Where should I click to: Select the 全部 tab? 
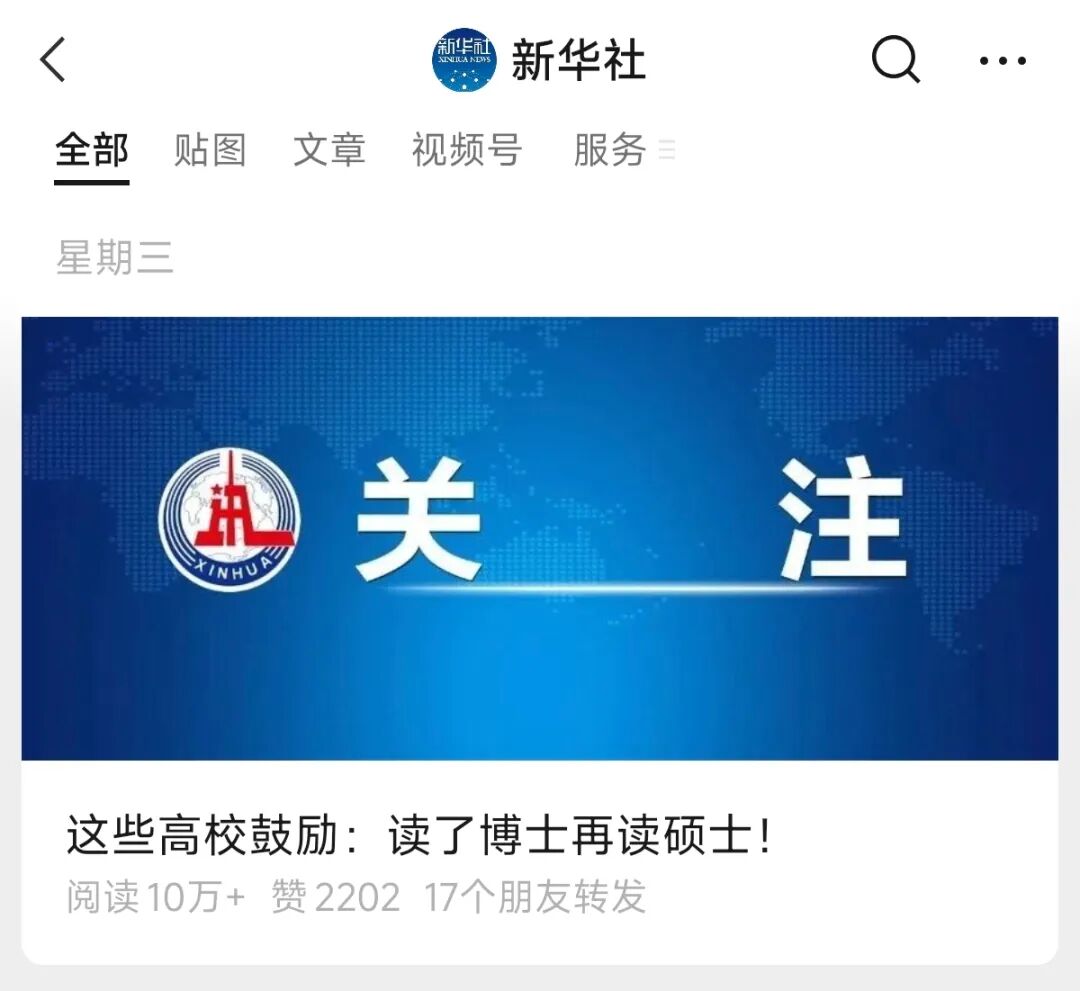(x=92, y=151)
